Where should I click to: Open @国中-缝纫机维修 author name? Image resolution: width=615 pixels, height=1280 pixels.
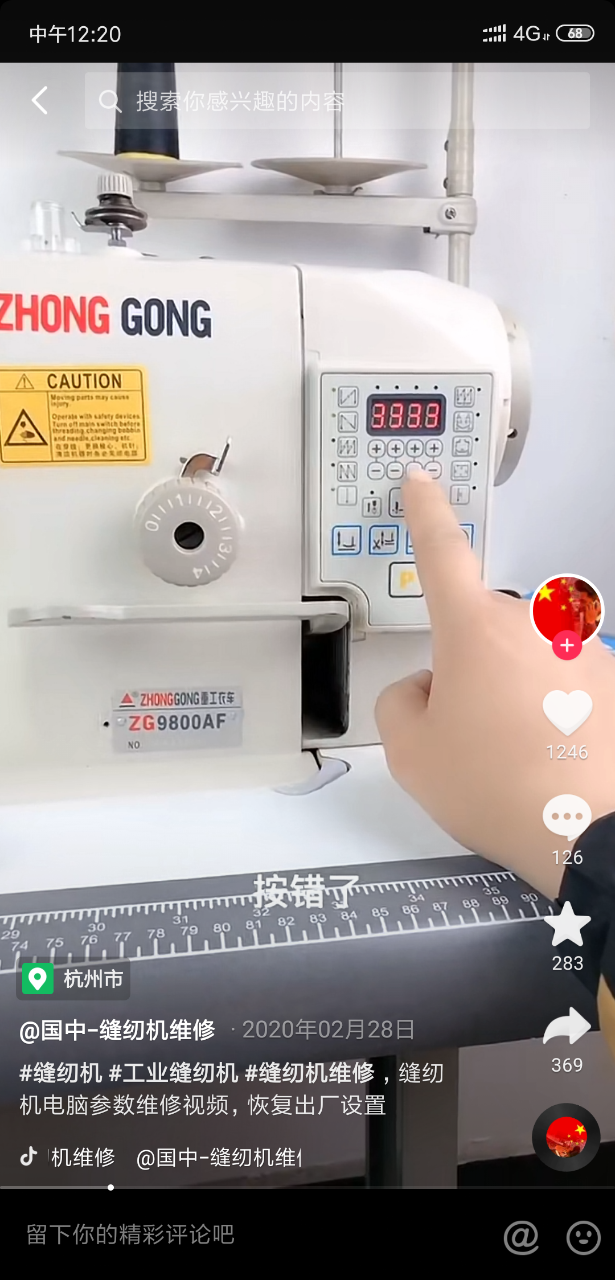click(117, 1030)
